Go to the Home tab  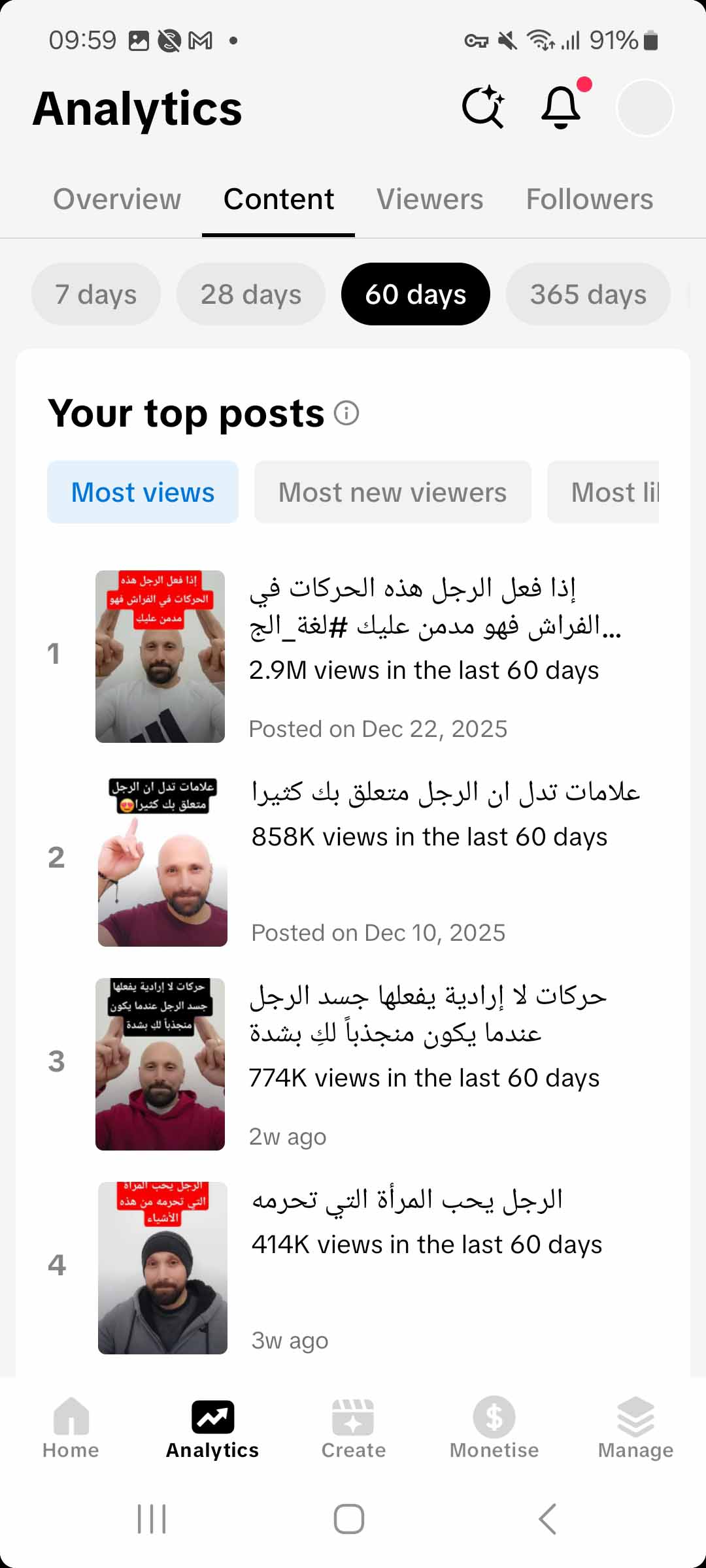(71, 1428)
